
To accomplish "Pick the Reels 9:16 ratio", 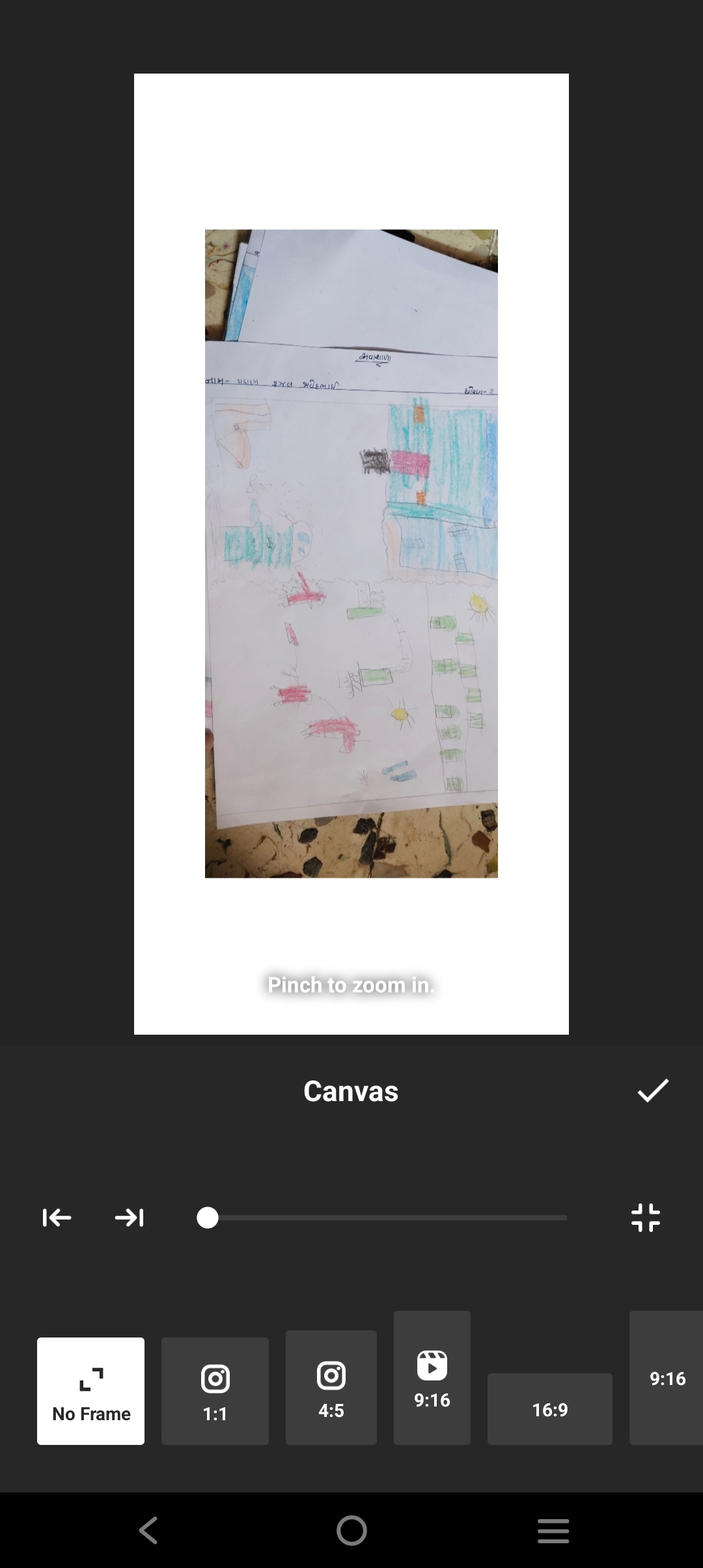I will point(432,1379).
